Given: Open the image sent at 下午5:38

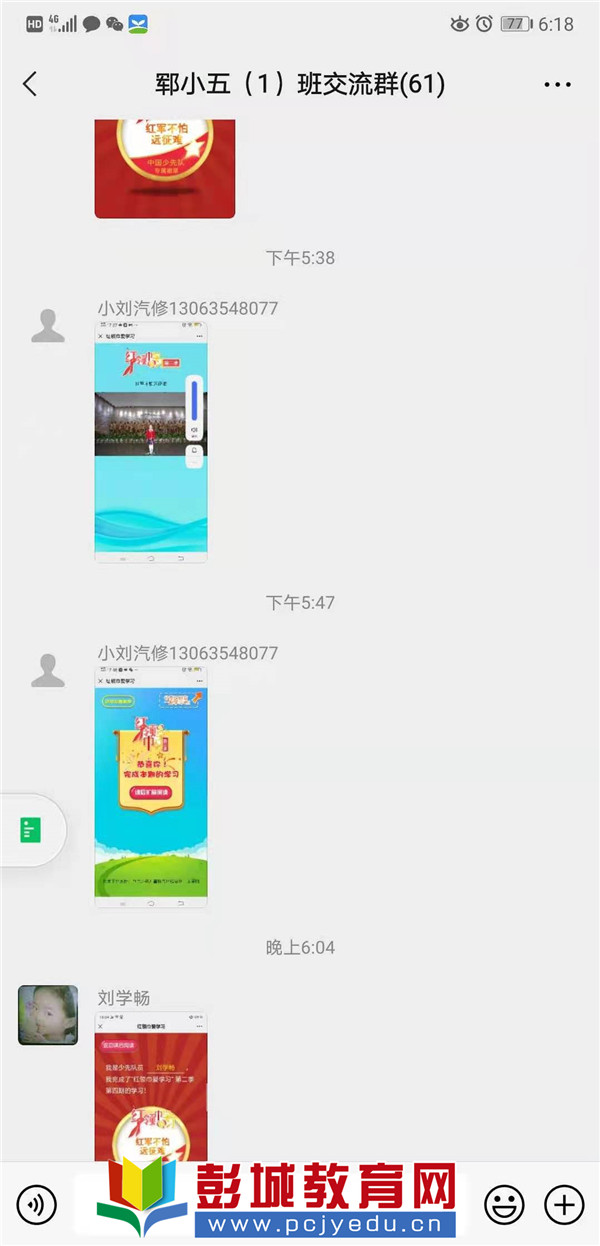Looking at the screenshot, I should point(151,442).
